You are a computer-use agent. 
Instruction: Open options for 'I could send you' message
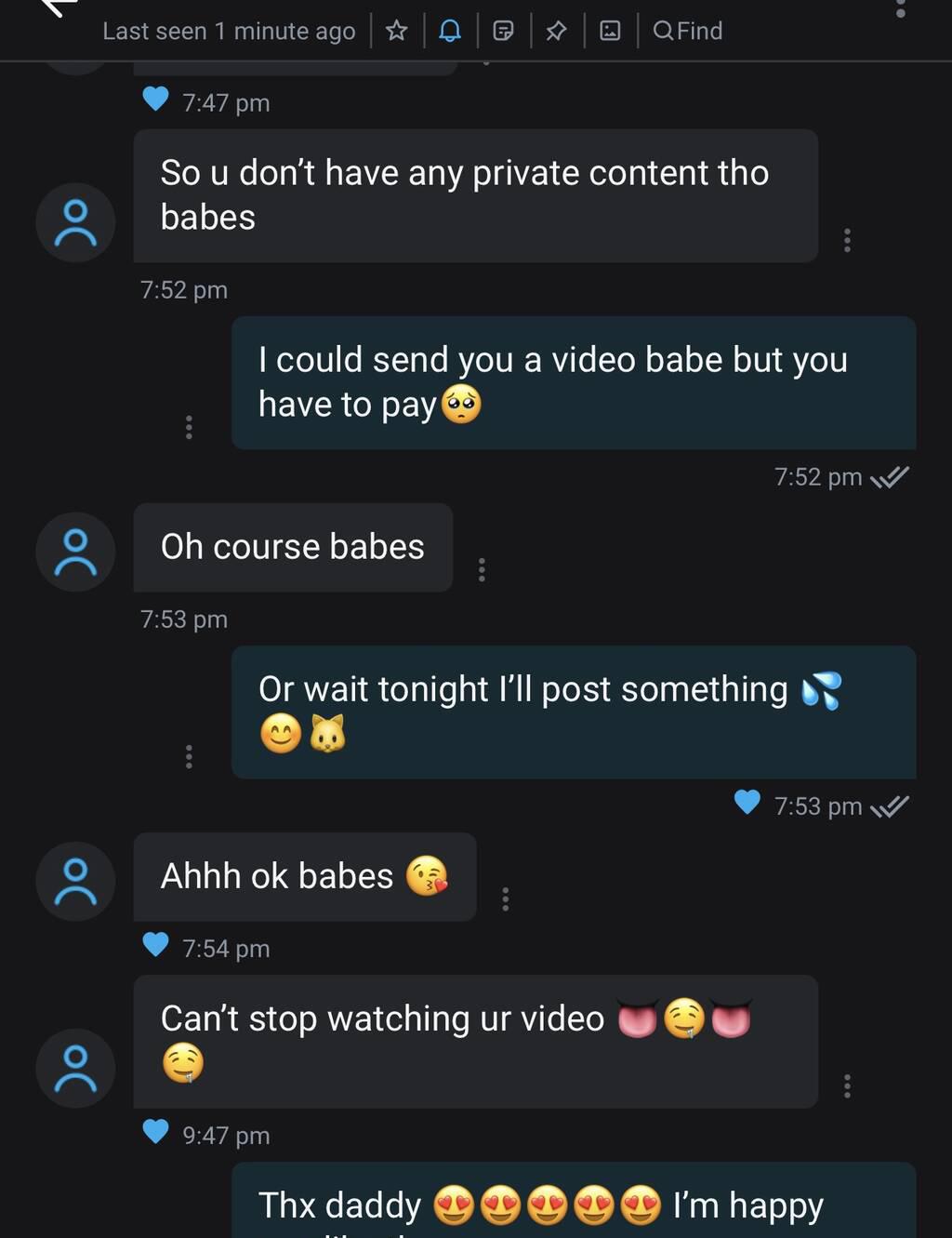(x=189, y=427)
